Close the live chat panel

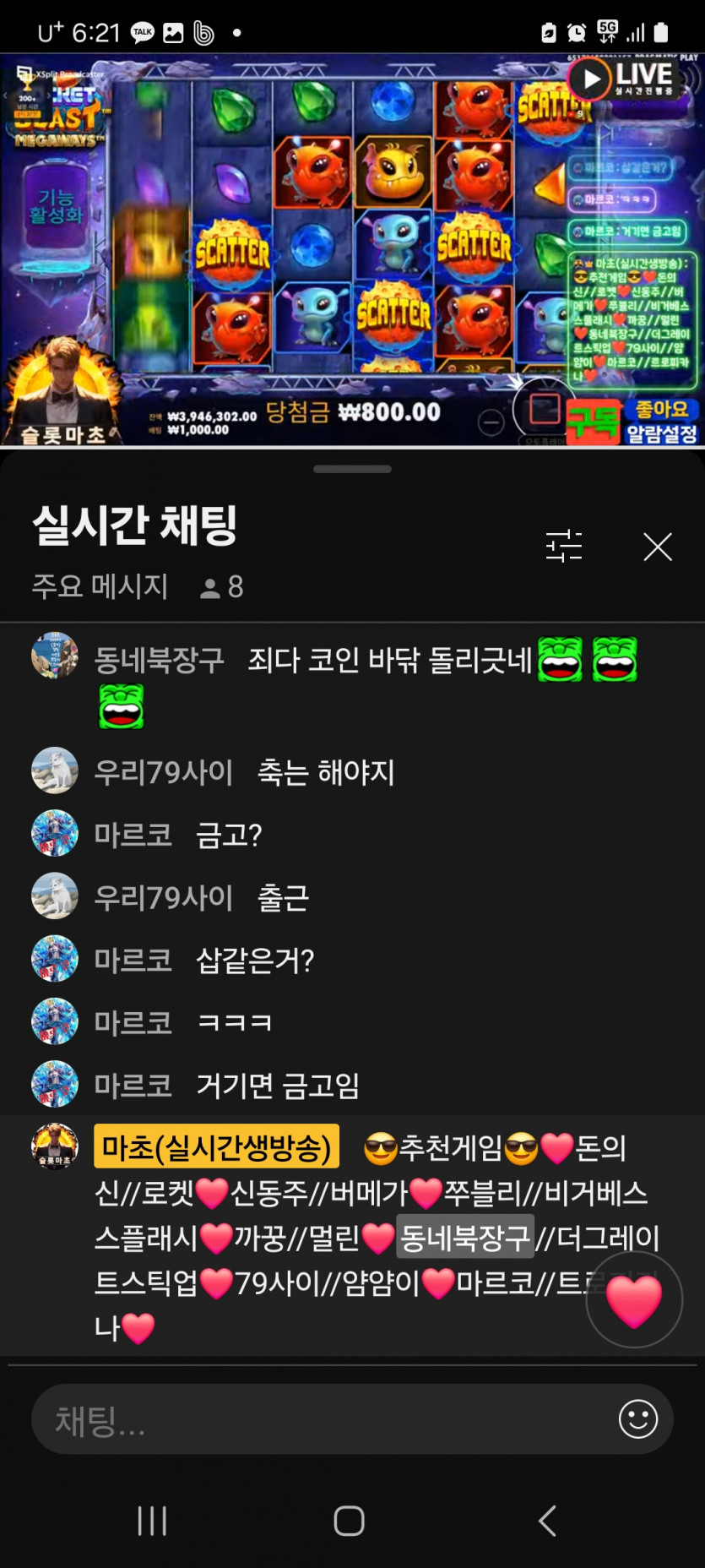(657, 547)
